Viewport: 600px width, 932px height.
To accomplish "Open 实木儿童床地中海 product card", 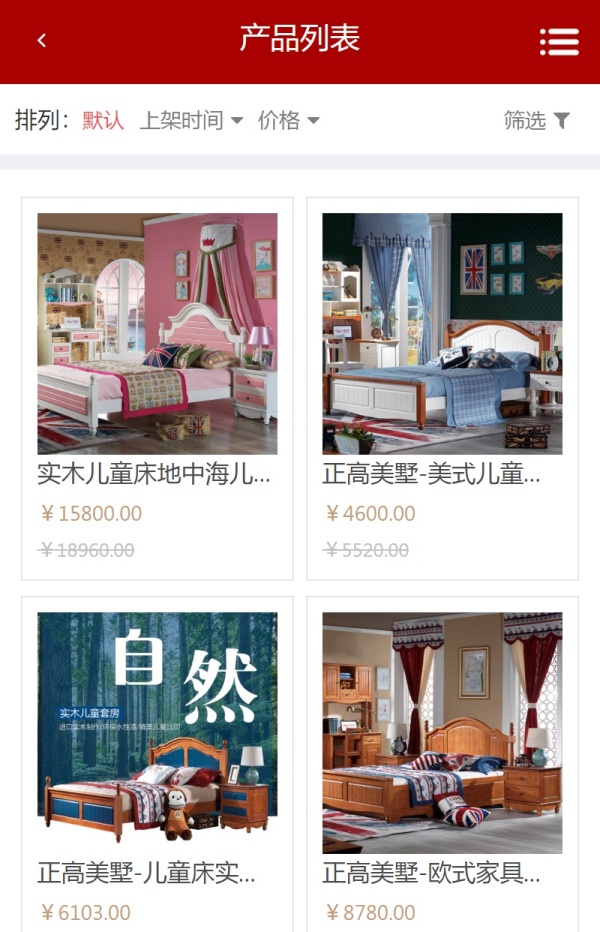I will coord(157,388).
